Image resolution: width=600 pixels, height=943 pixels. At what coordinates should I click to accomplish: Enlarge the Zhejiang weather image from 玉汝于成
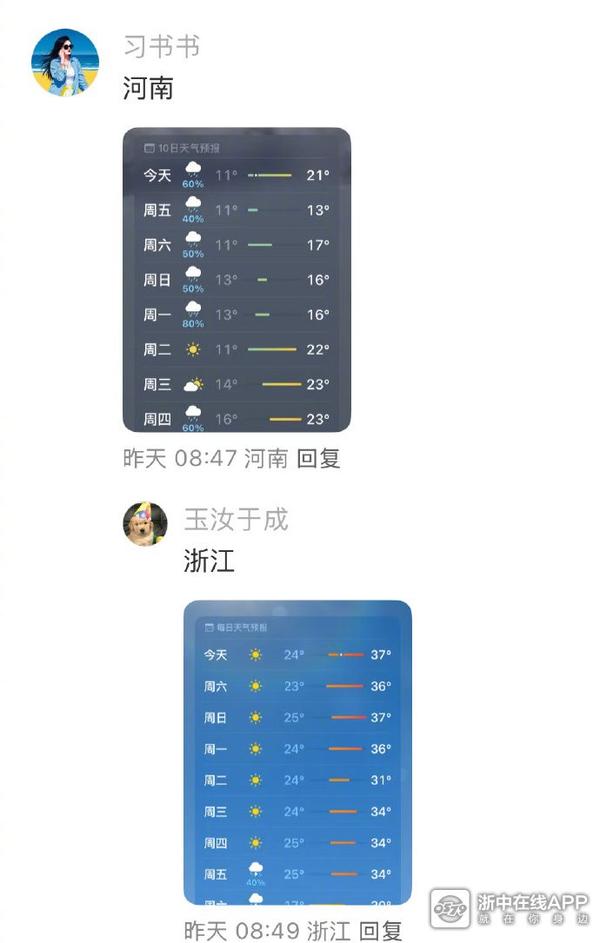tap(297, 752)
